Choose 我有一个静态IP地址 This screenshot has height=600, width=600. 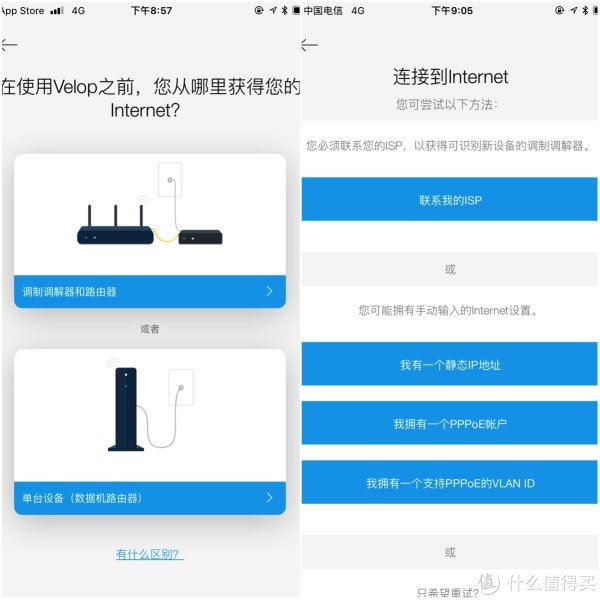click(x=450, y=365)
